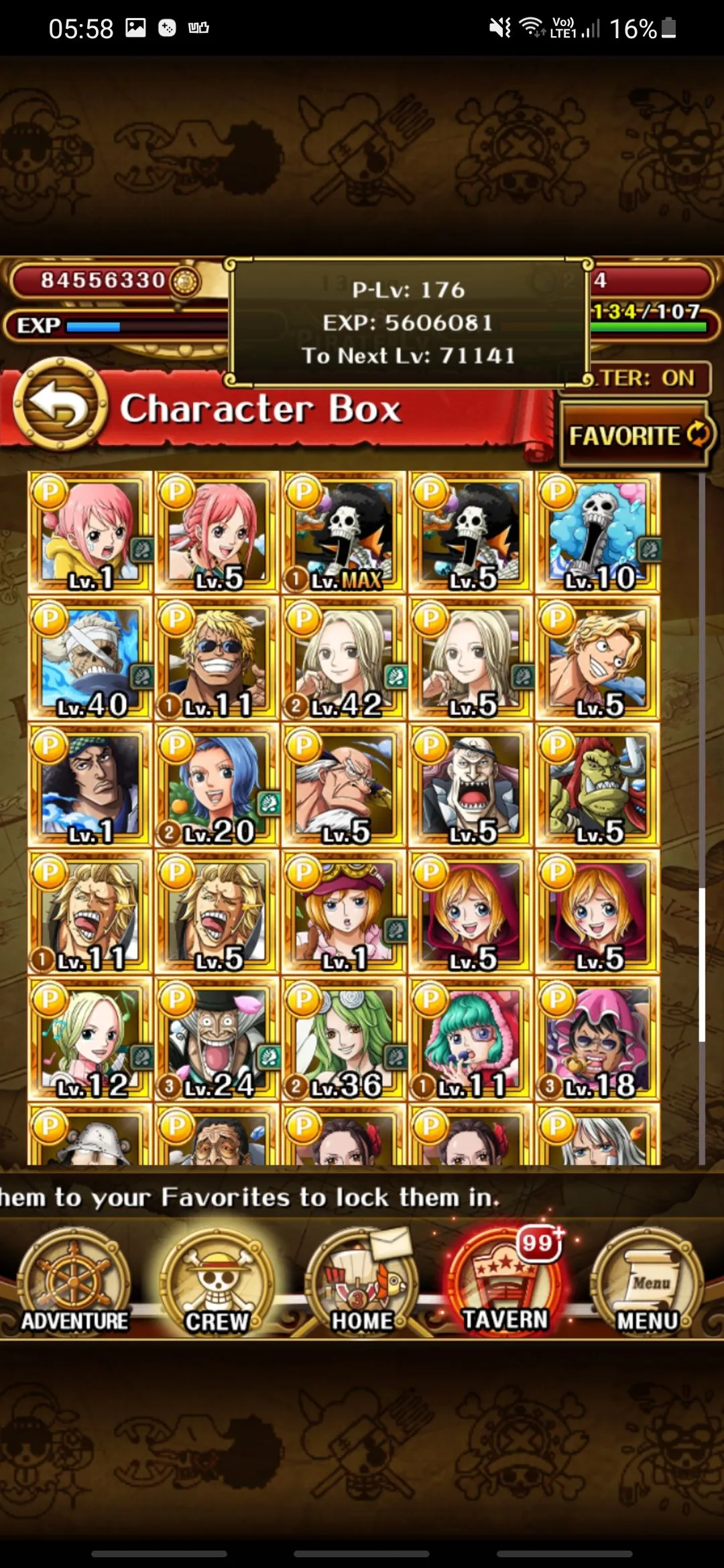
Task: Select the Lv.1 goggles-hat girl character
Action: point(344,913)
